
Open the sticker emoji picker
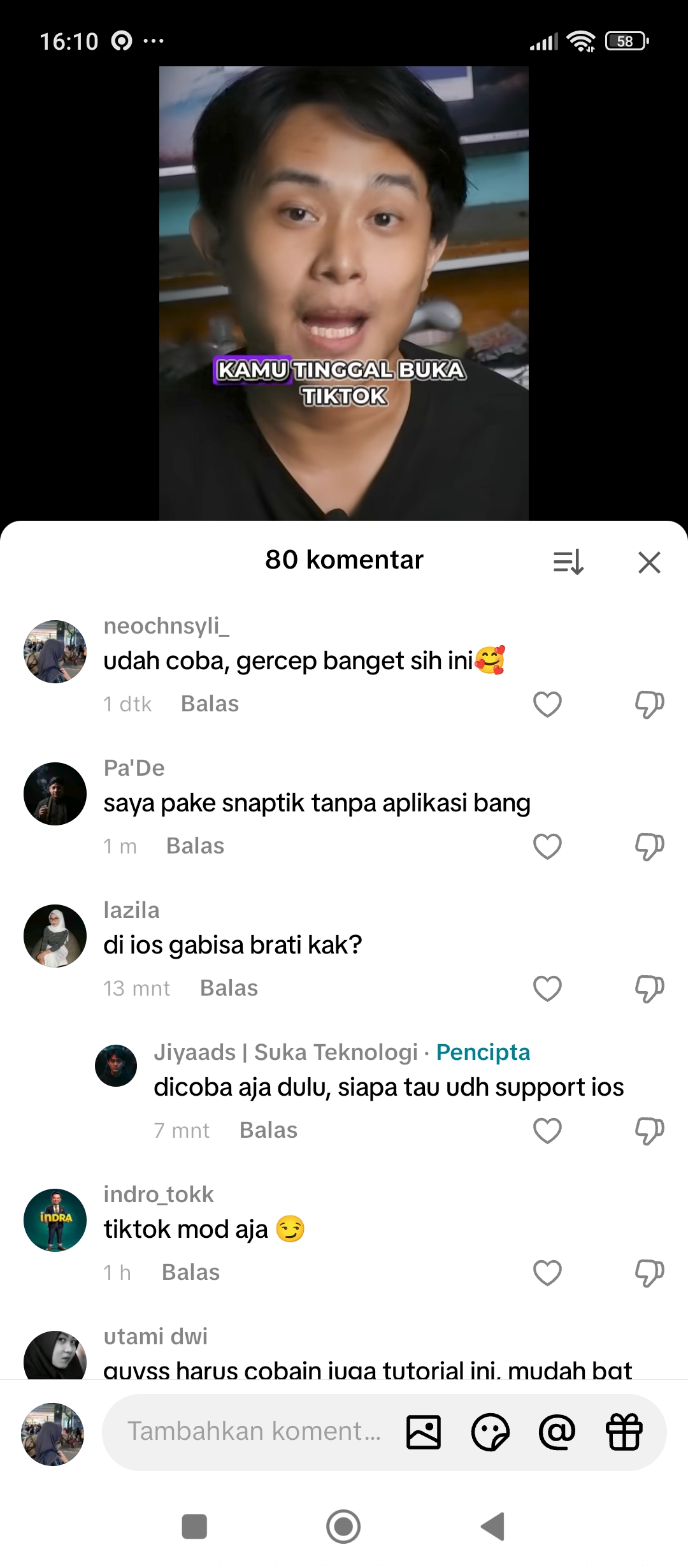coord(490,1432)
